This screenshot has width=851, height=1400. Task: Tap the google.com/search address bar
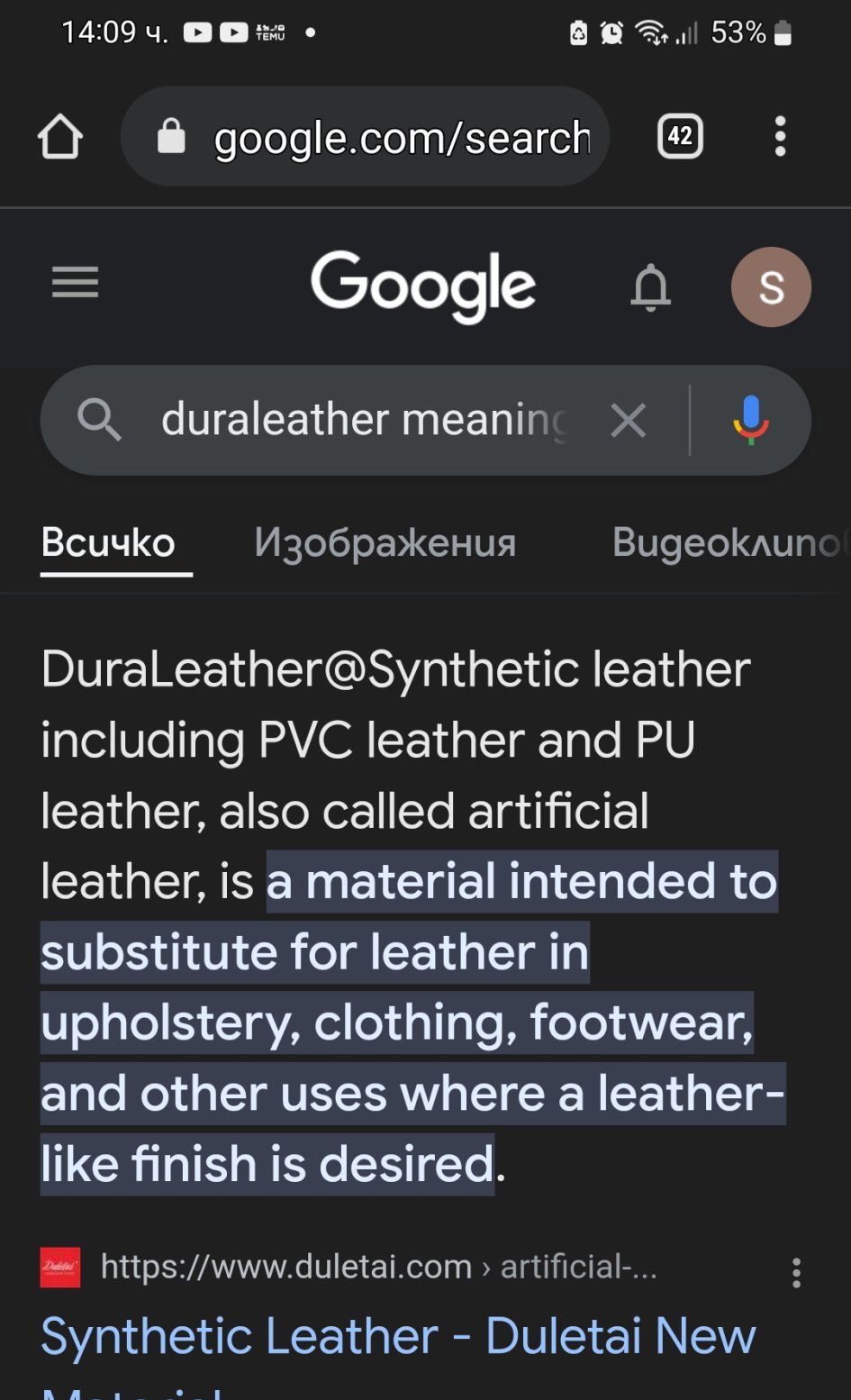(x=365, y=136)
